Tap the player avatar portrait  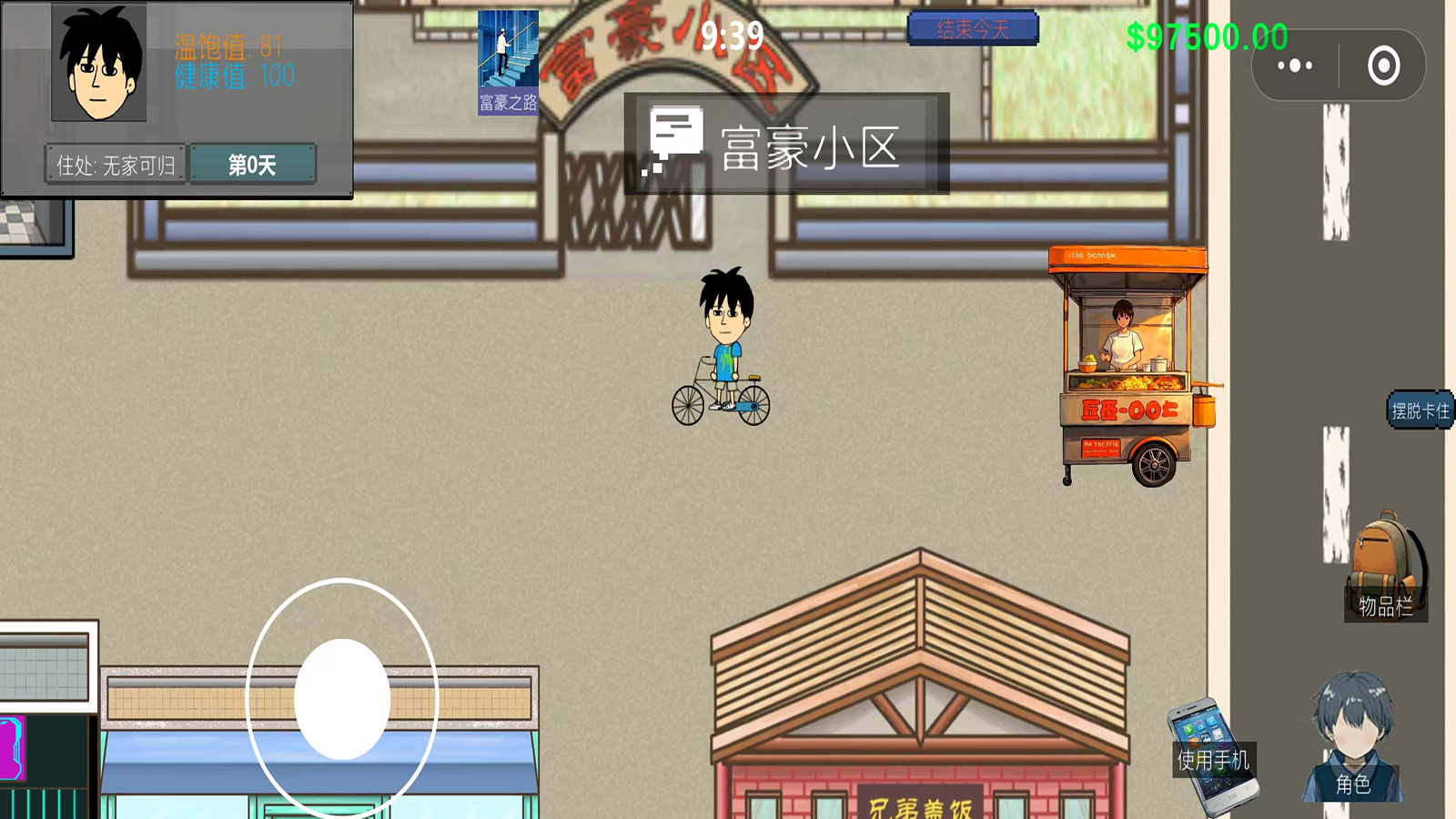coord(99,63)
